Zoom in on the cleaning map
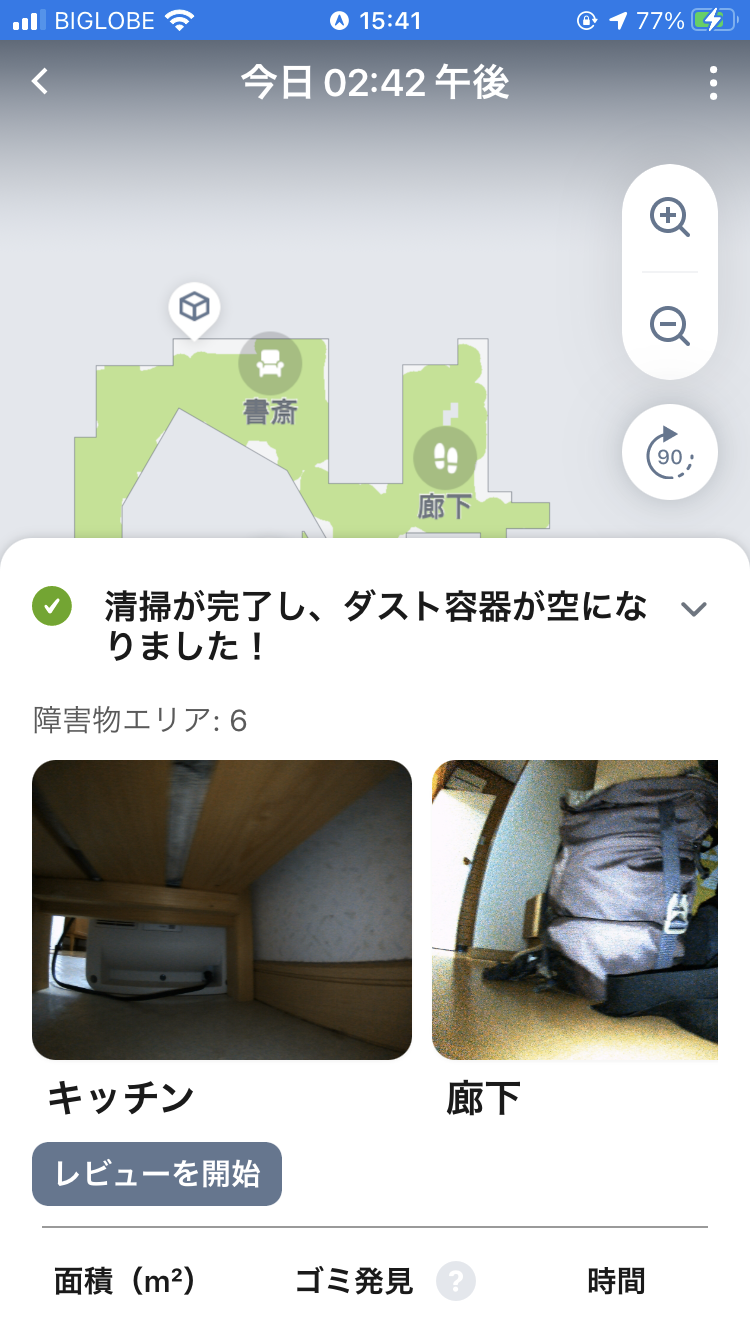Screen dimensions: 750x1334 pos(670,217)
